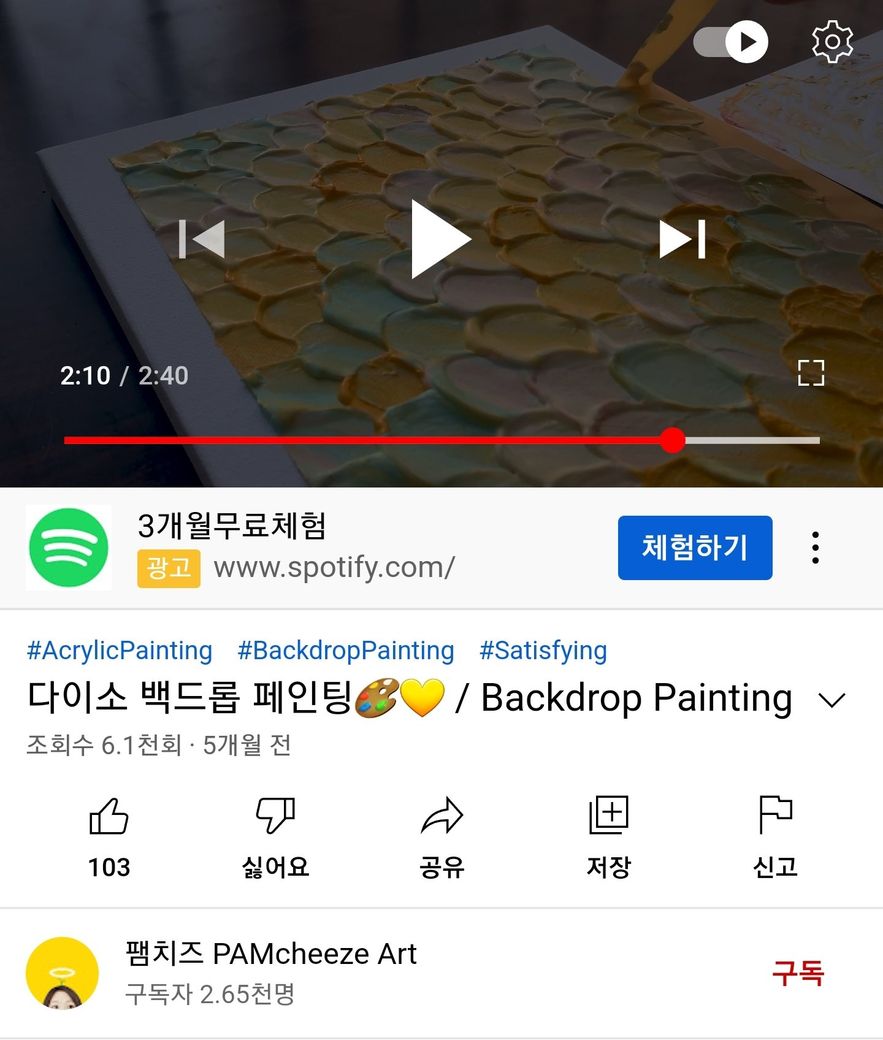Viewport: 883px width, 1040px height.
Task: Expand the video description chevron
Action: click(x=832, y=700)
